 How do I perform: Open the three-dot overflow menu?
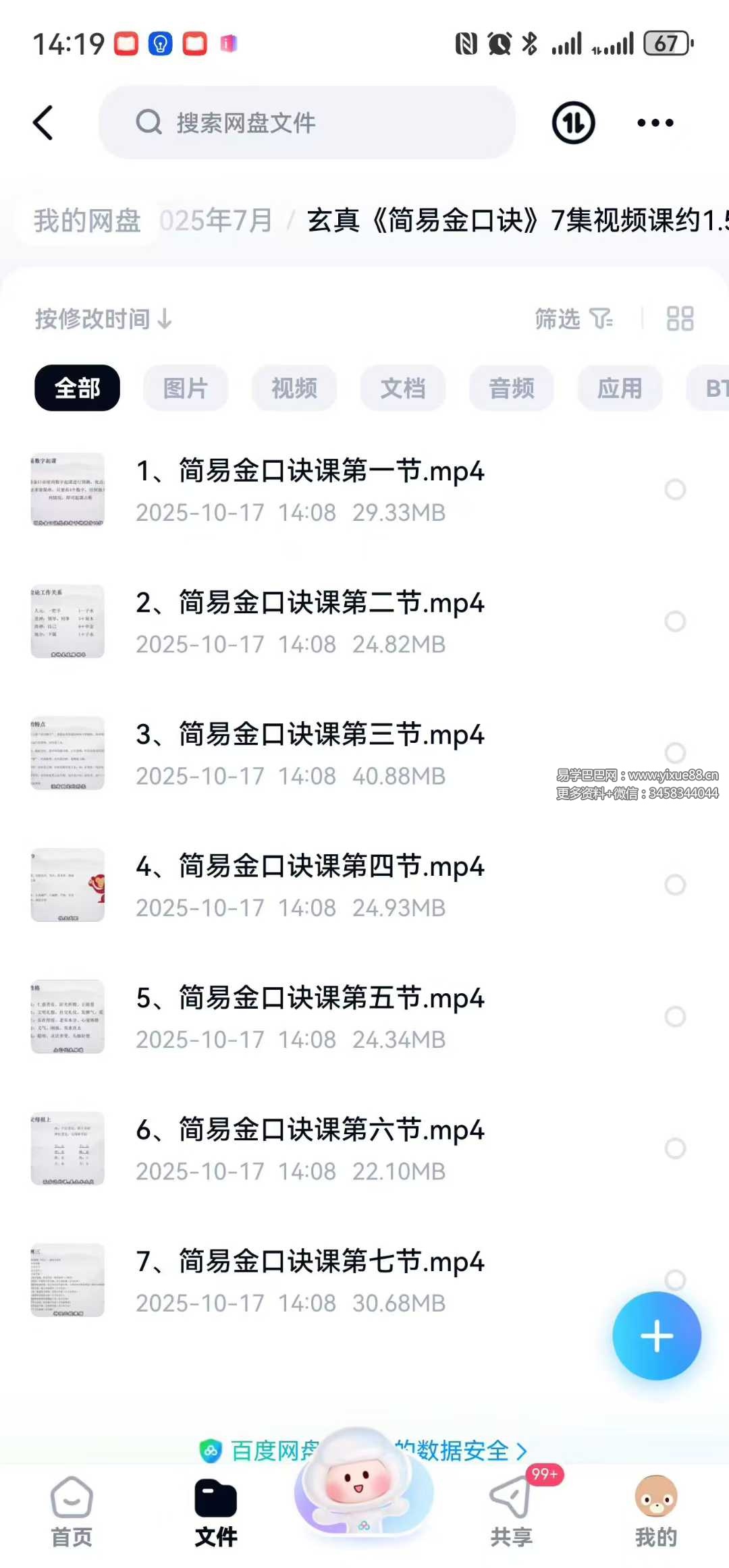[655, 123]
